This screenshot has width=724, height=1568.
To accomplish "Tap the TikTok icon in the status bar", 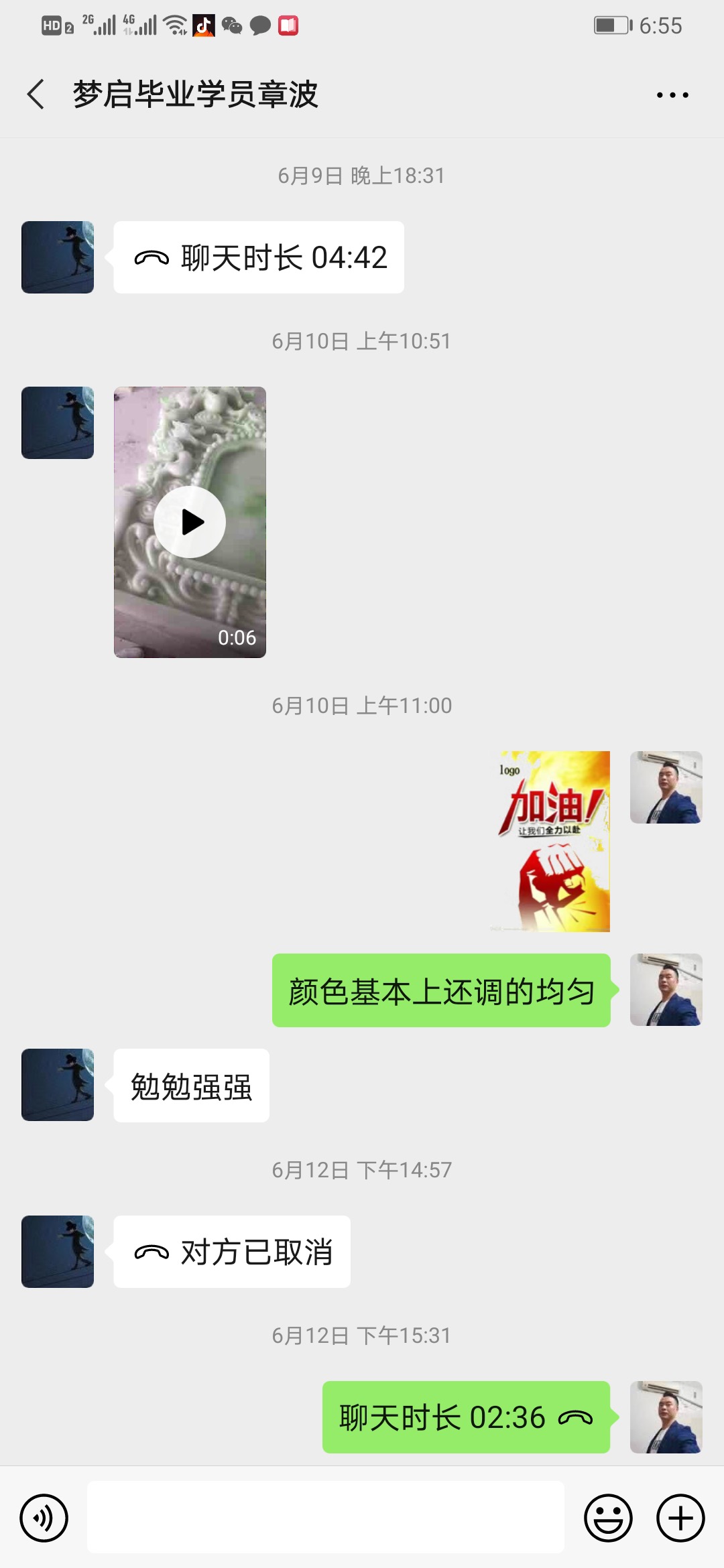I will click(204, 25).
